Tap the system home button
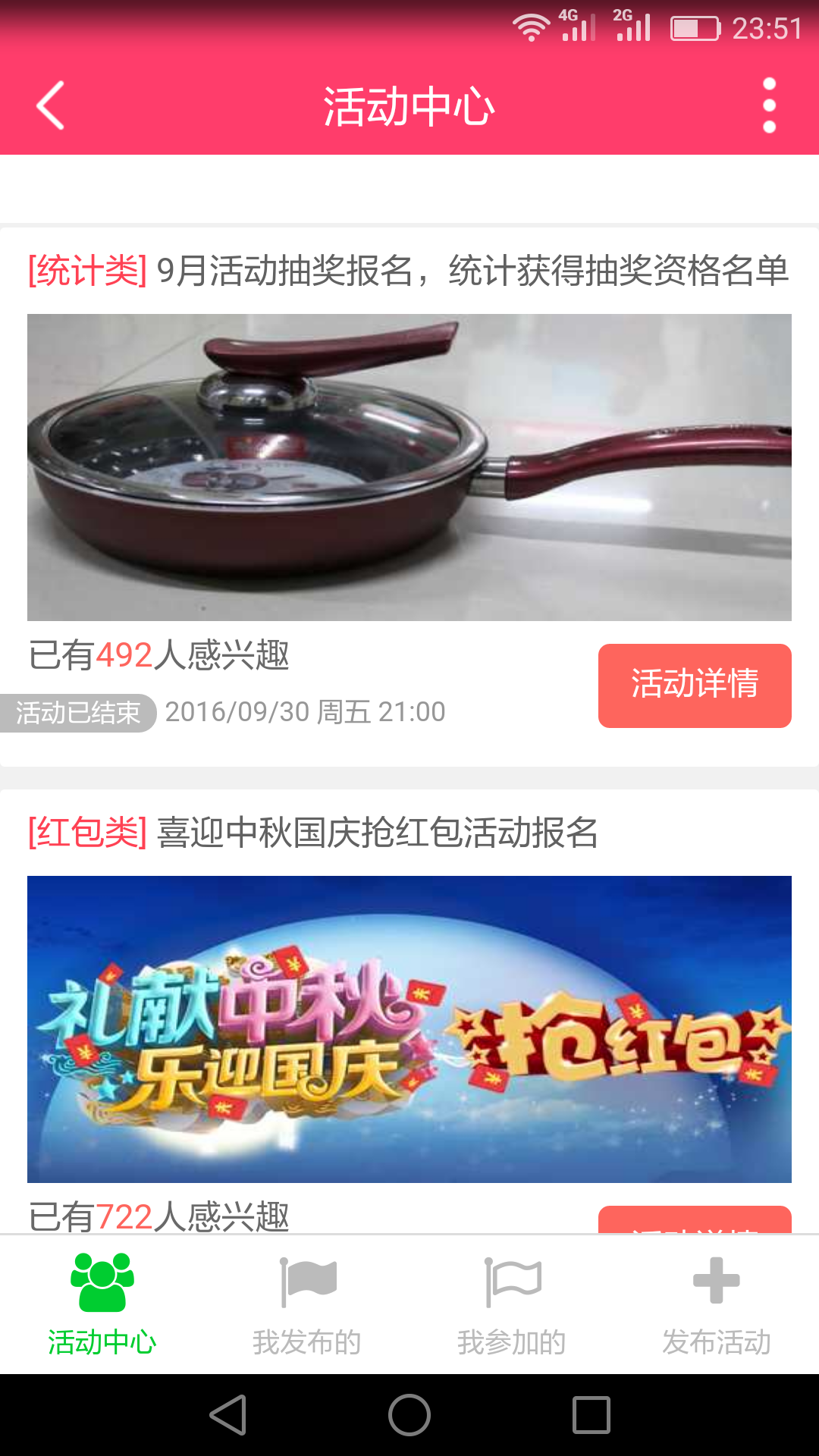This screenshot has width=819, height=1456. coord(409,1415)
